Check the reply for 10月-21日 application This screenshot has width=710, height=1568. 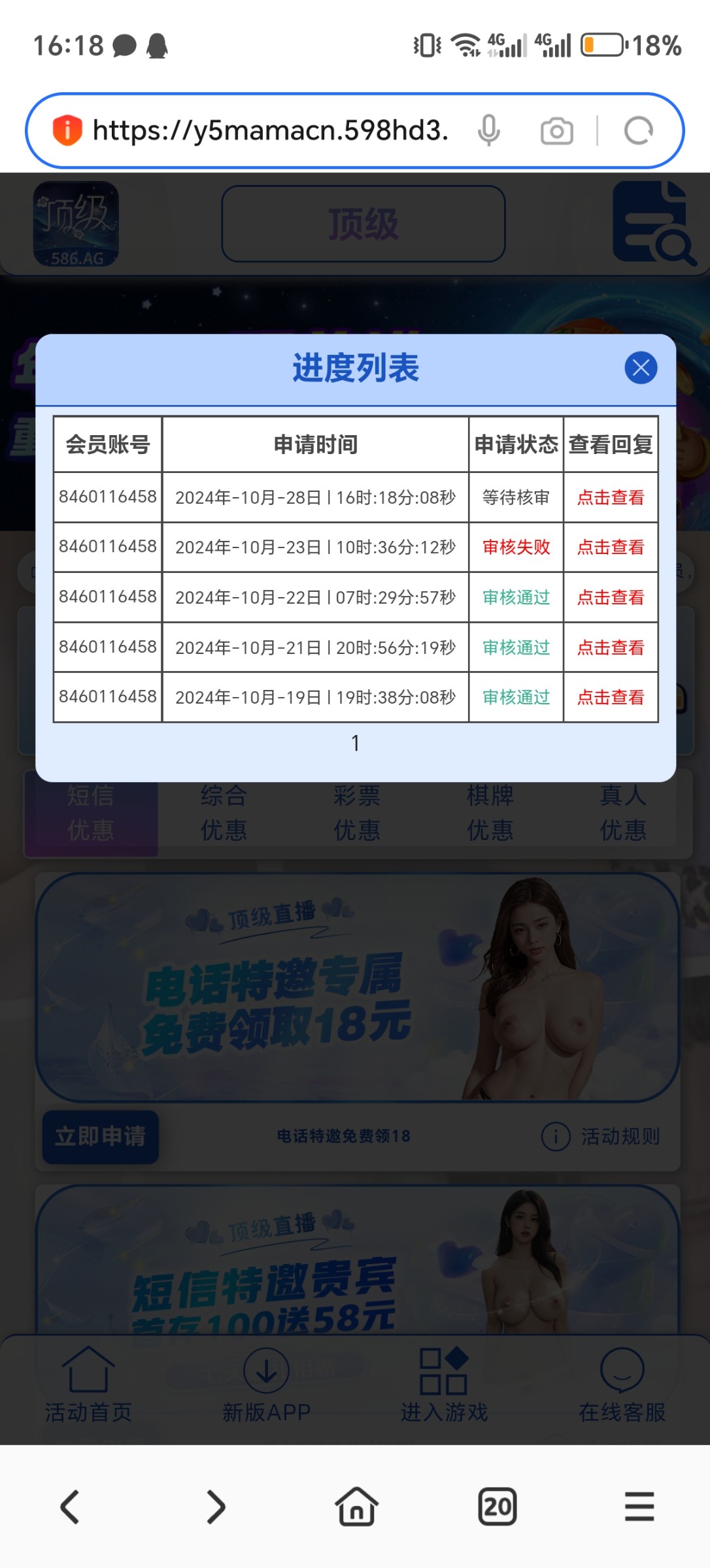(611, 647)
